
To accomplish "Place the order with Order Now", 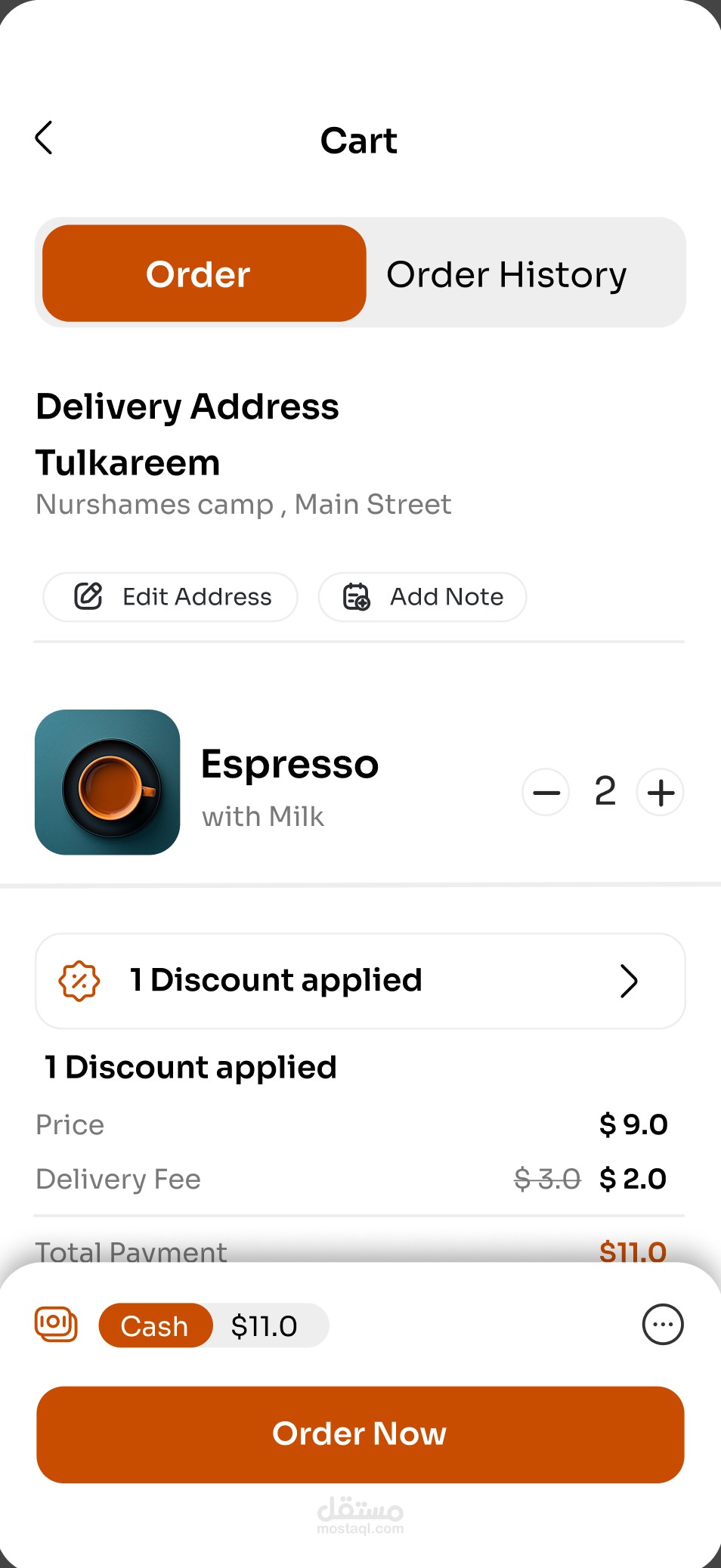I will [360, 1434].
